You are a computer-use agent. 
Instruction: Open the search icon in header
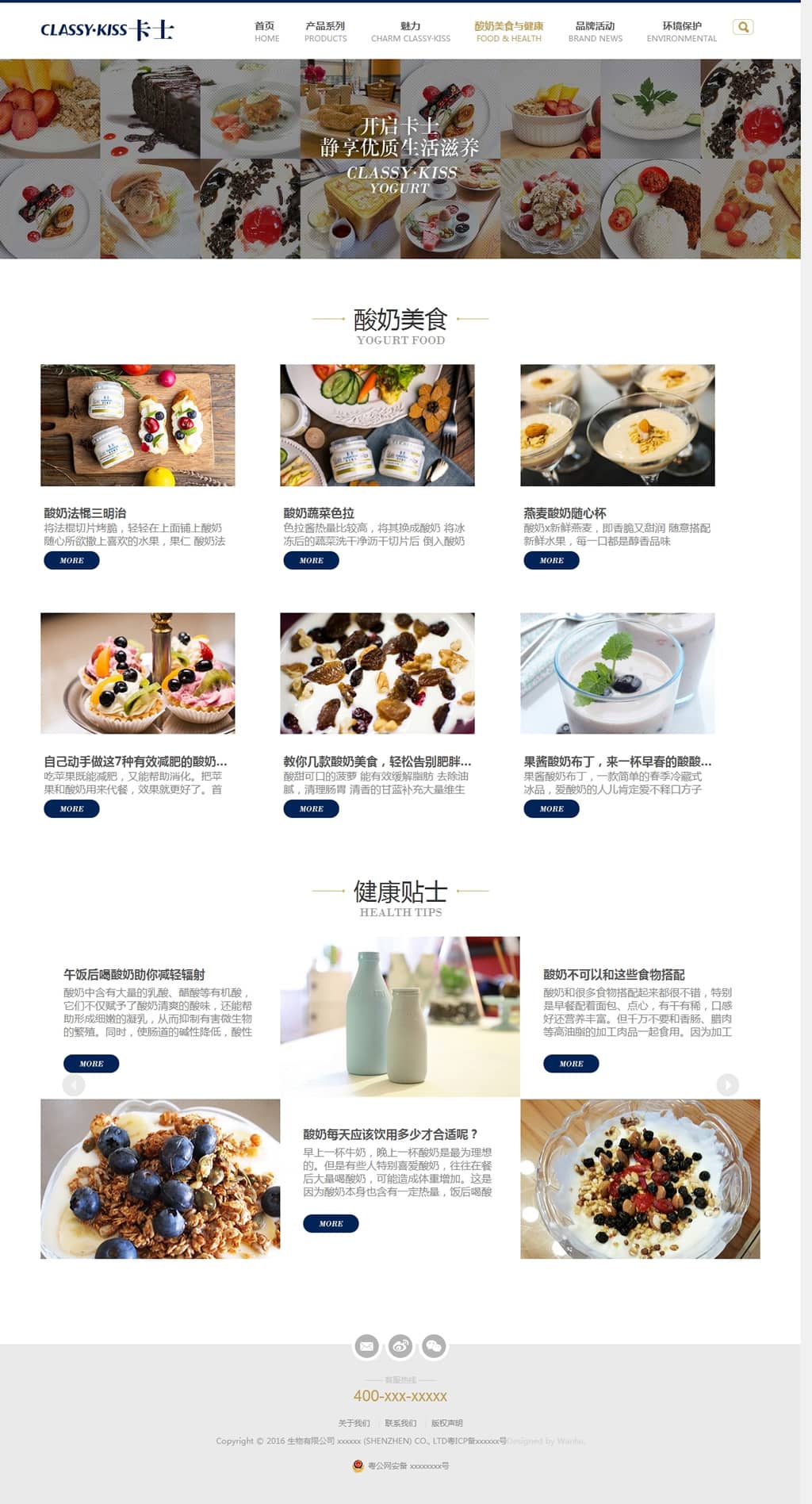click(x=743, y=27)
